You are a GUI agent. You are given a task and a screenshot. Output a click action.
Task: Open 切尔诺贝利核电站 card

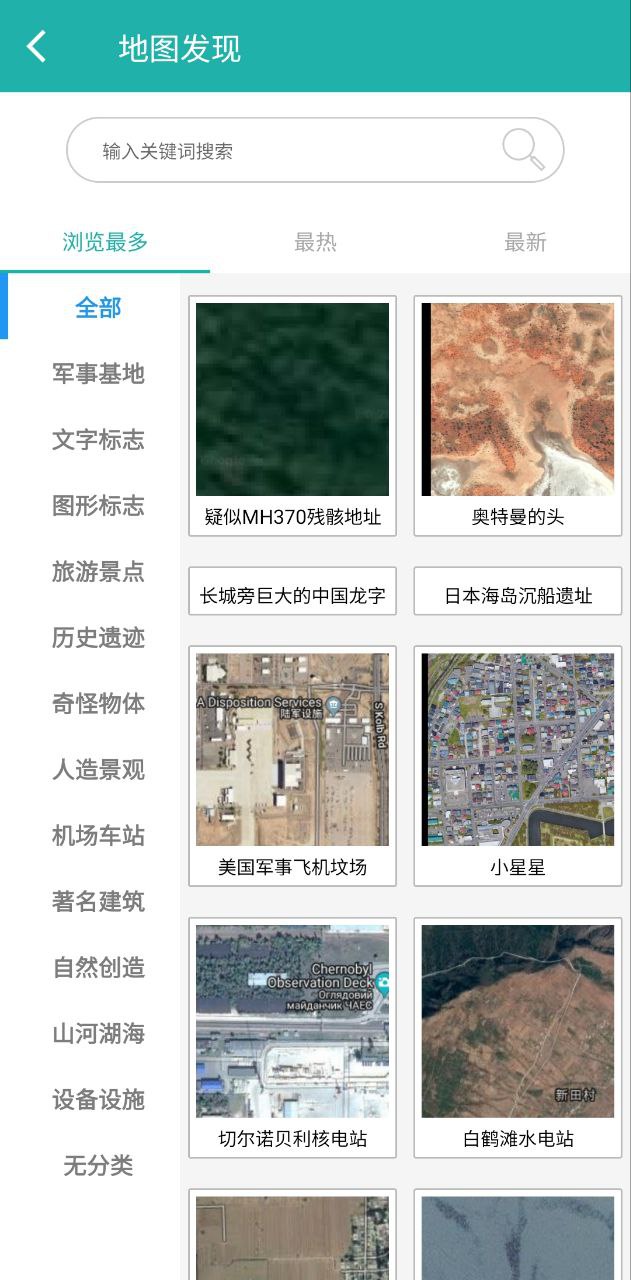(x=292, y=1037)
